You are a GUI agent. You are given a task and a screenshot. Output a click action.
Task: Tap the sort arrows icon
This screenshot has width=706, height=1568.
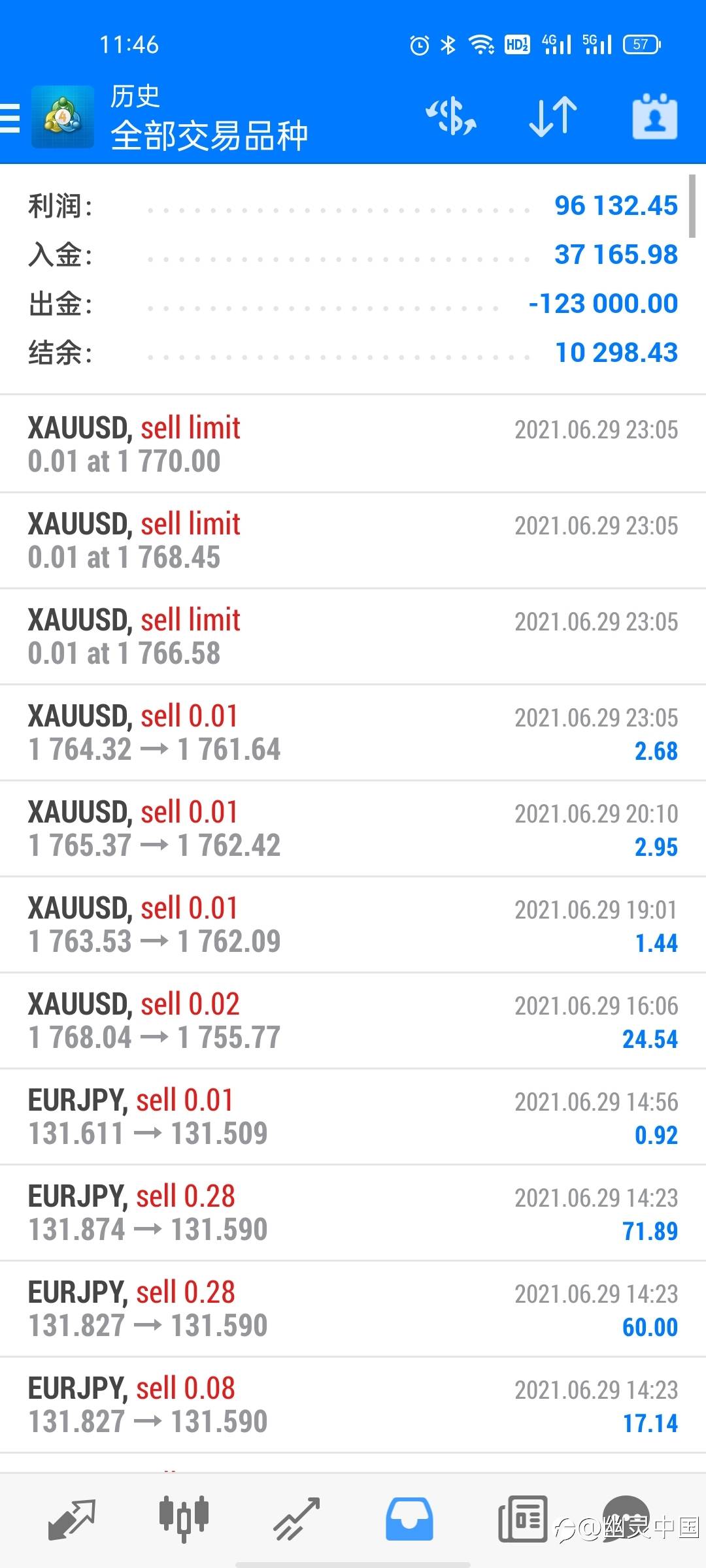pyautogui.click(x=553, y=117)
